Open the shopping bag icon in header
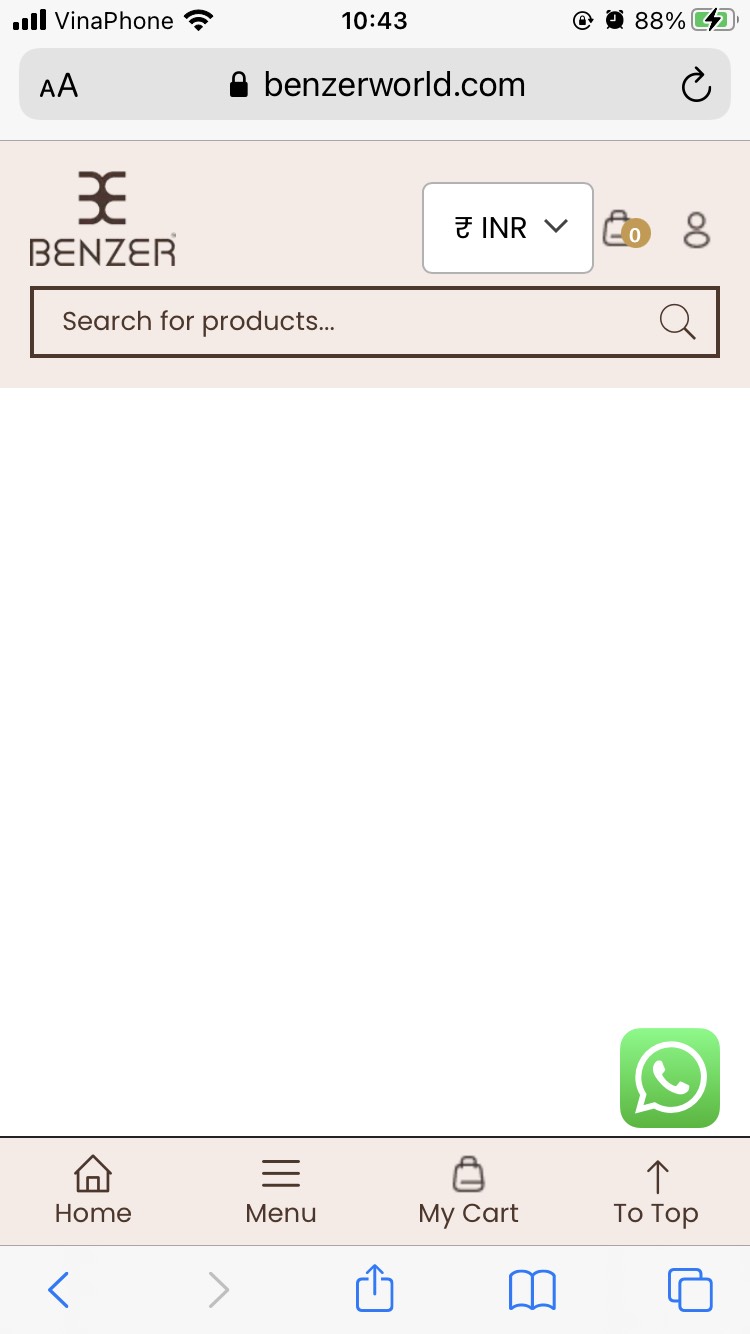 [626, 228]
